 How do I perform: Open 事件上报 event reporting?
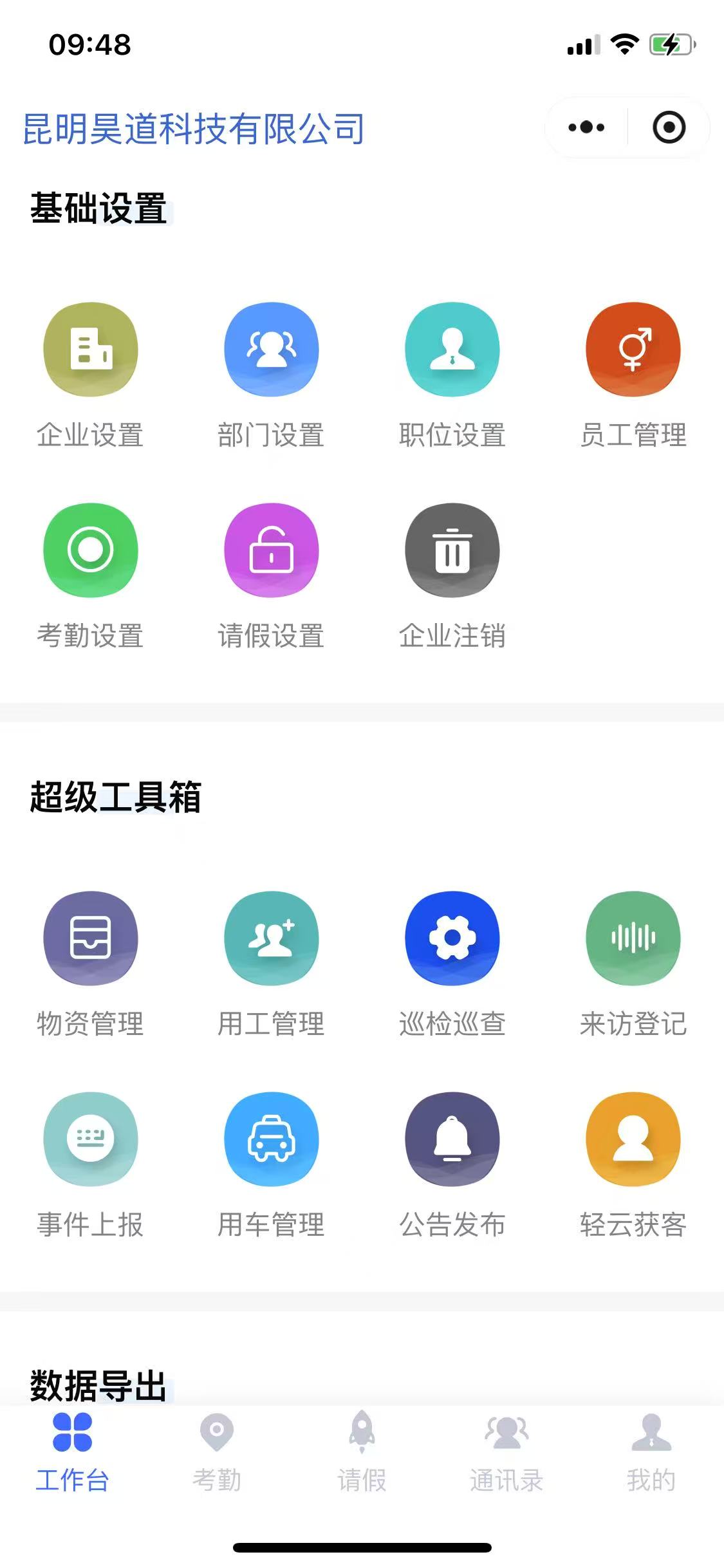point(90,1139)
